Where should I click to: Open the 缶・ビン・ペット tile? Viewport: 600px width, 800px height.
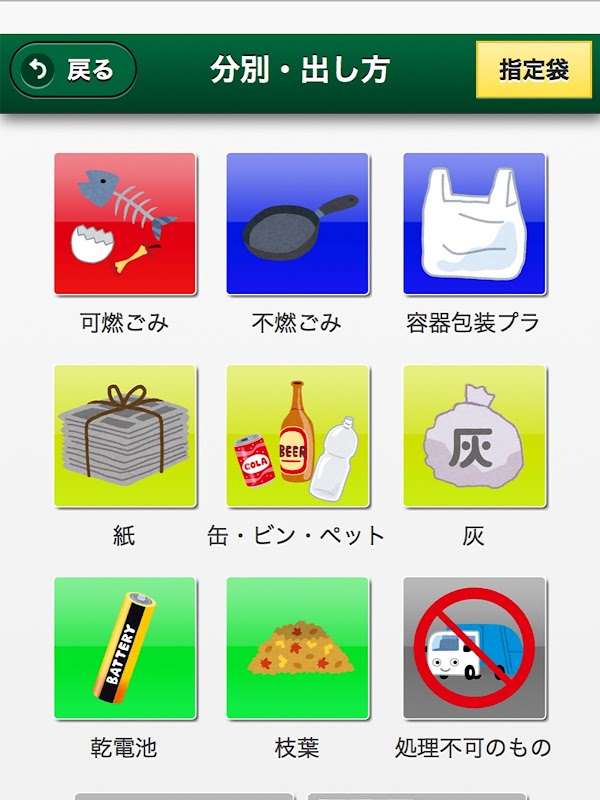click(x=297, y=436)
